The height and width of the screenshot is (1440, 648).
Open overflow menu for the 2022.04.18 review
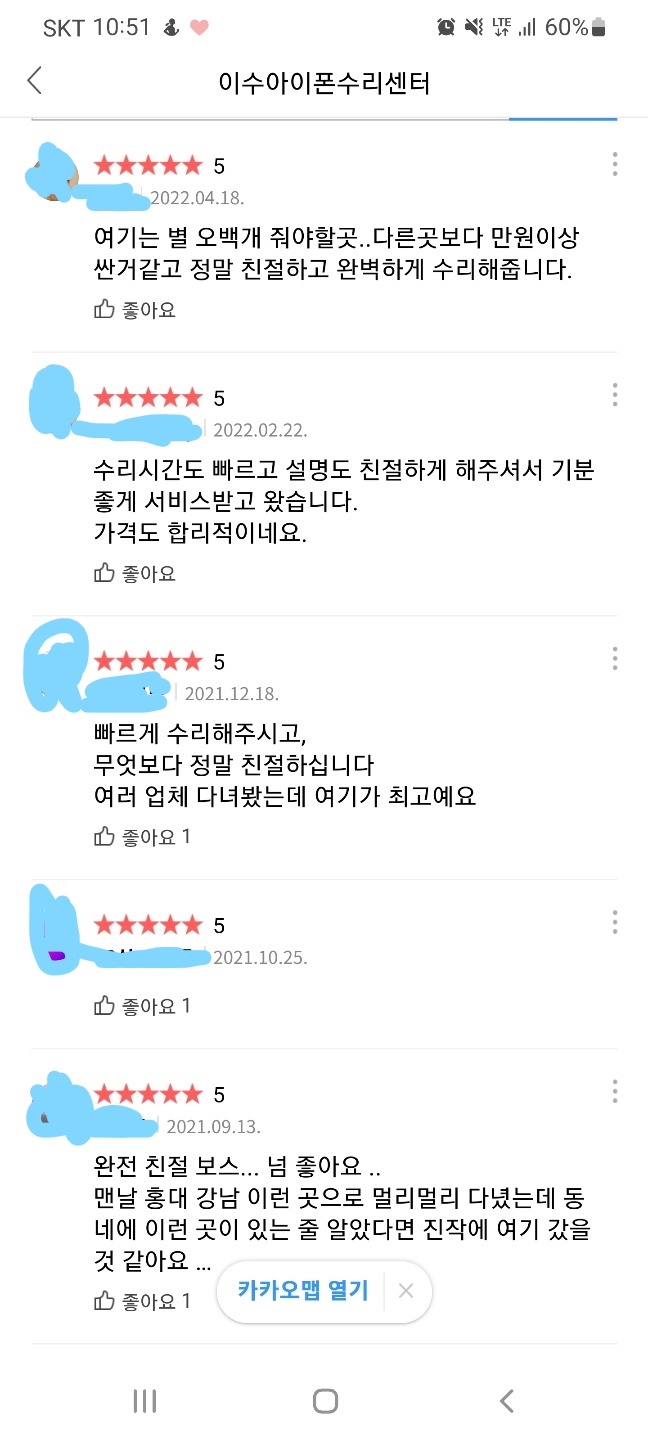click(615, 164)
